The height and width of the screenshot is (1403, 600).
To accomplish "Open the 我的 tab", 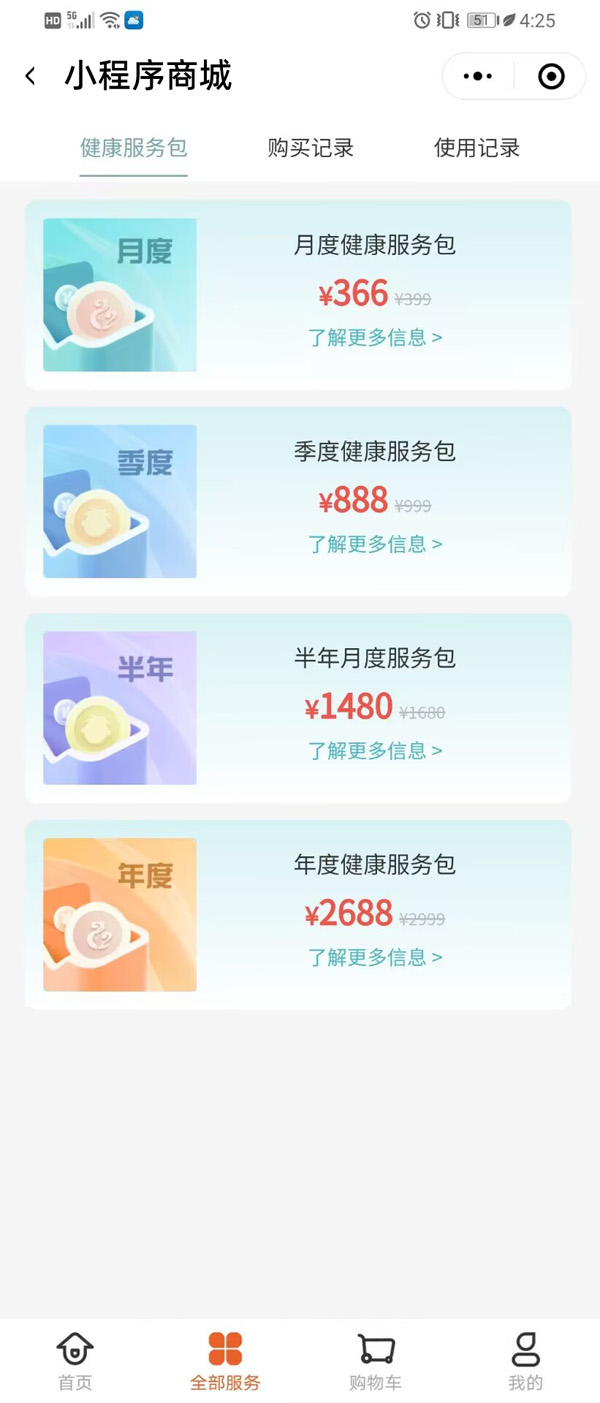I will pos(525,1361).
